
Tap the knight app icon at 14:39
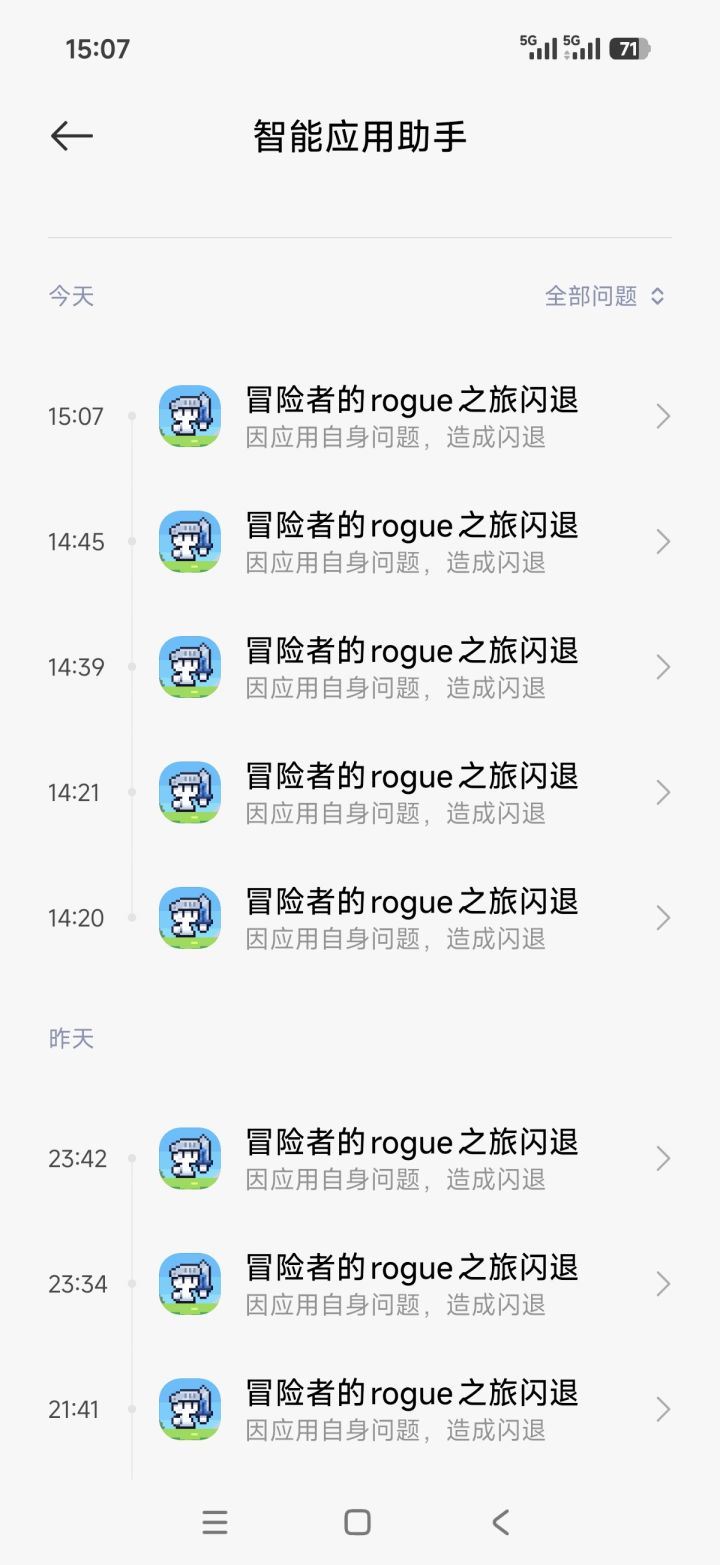pos(188,666)
